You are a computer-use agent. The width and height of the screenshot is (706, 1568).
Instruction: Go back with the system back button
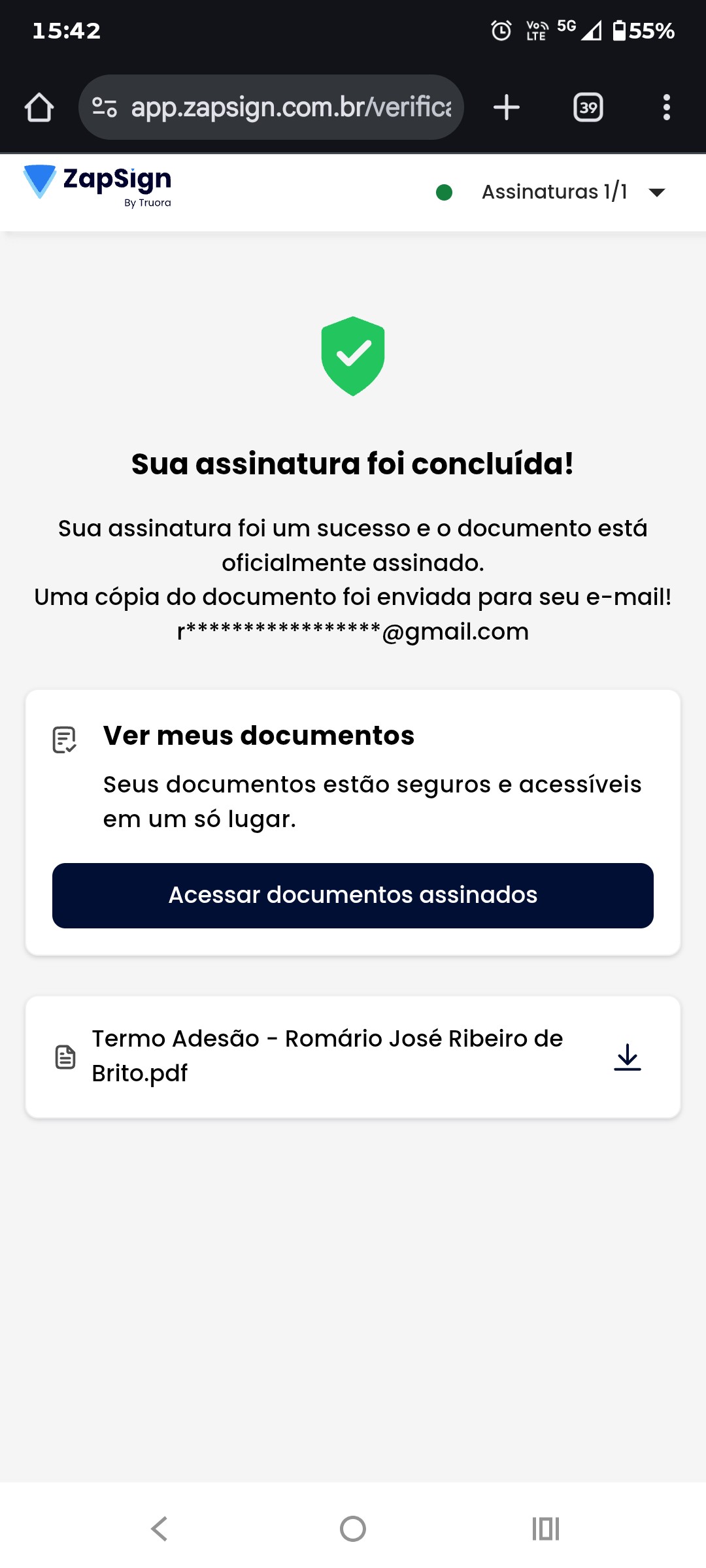coord(160,1529)
